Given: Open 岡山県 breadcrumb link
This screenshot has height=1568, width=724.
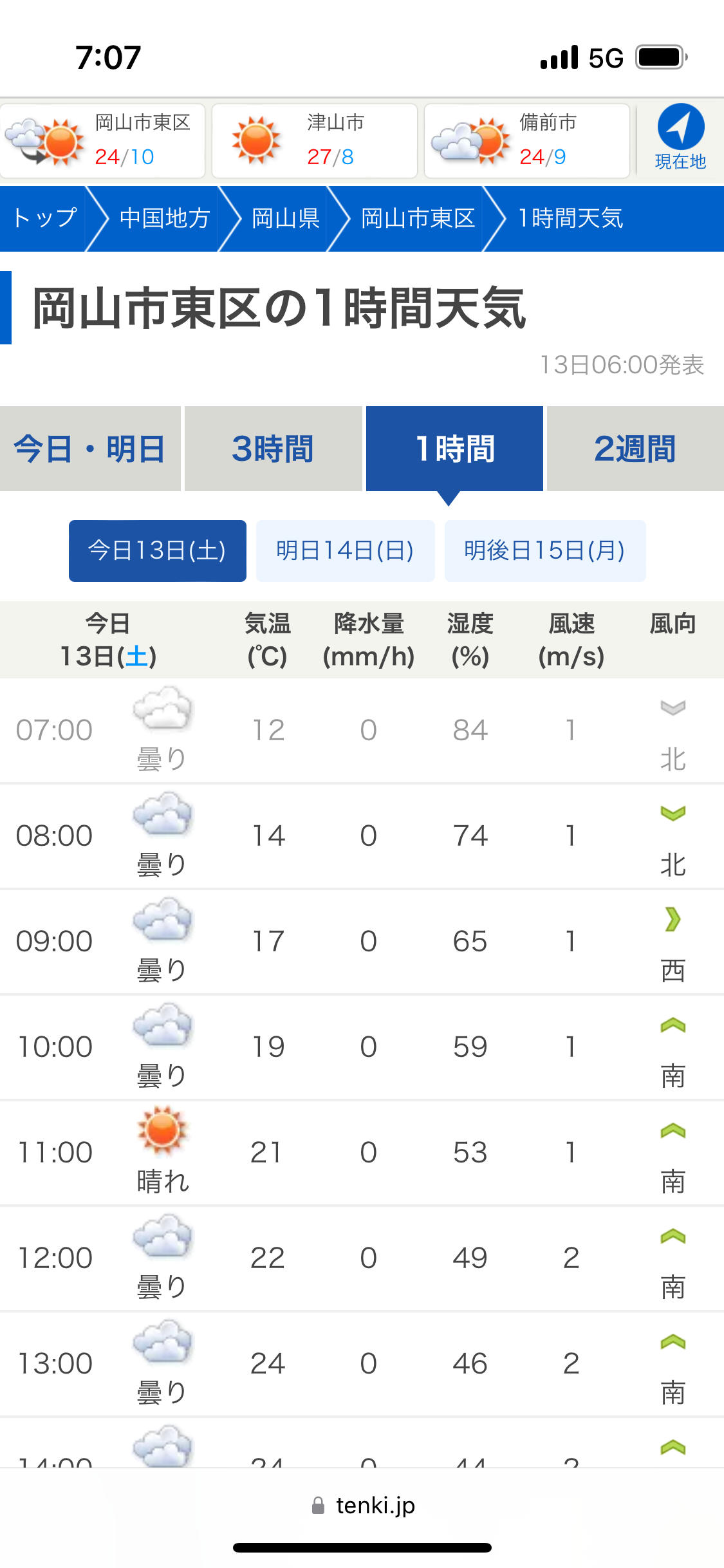Looking at the screenshot, I should tap(286, 218).
